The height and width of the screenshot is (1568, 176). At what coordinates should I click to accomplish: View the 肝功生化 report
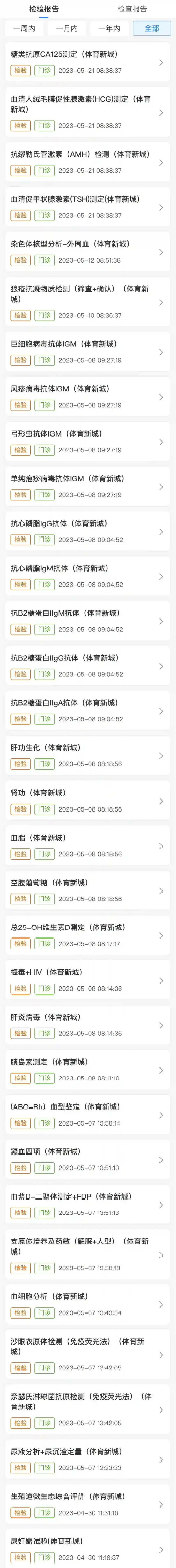(88, 755)
